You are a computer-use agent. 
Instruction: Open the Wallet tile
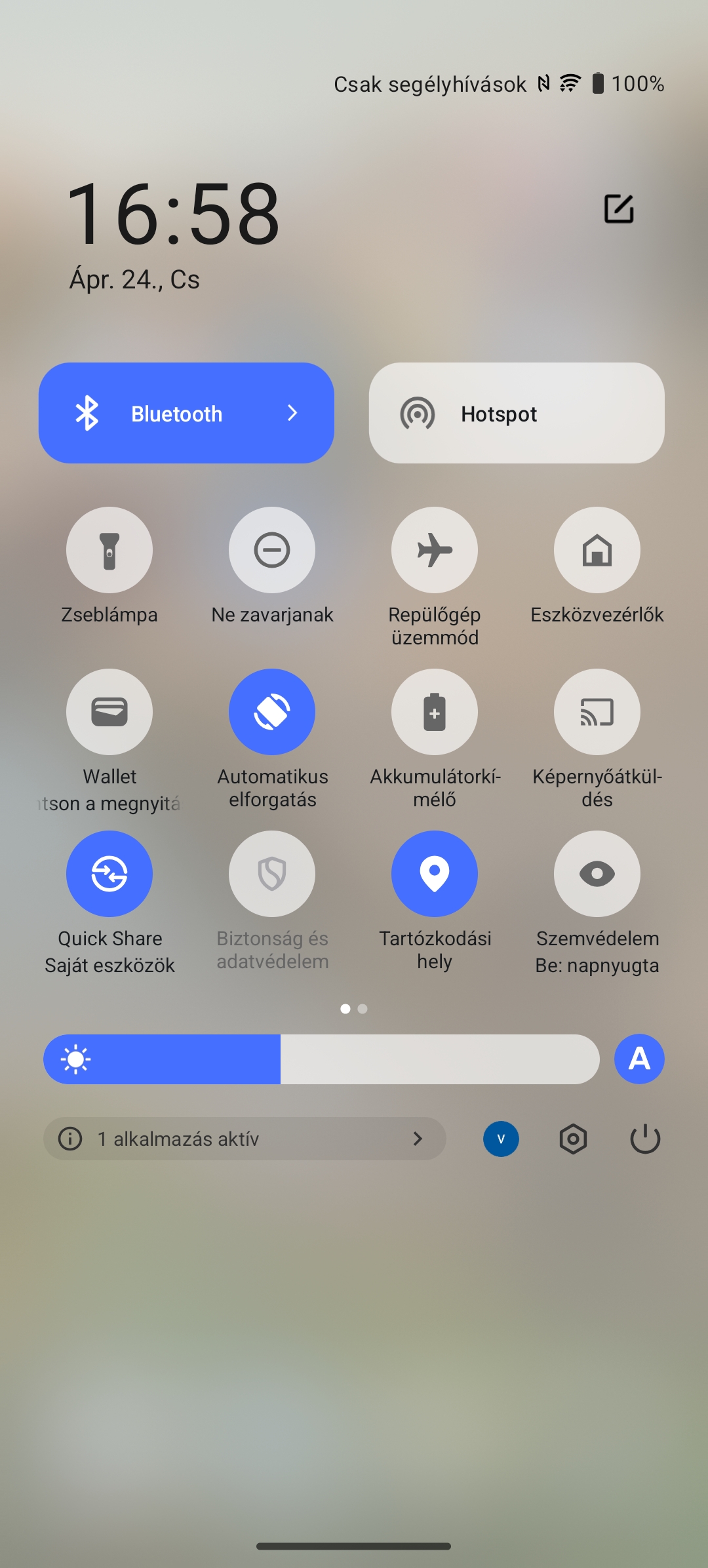(x=109, y=712)
